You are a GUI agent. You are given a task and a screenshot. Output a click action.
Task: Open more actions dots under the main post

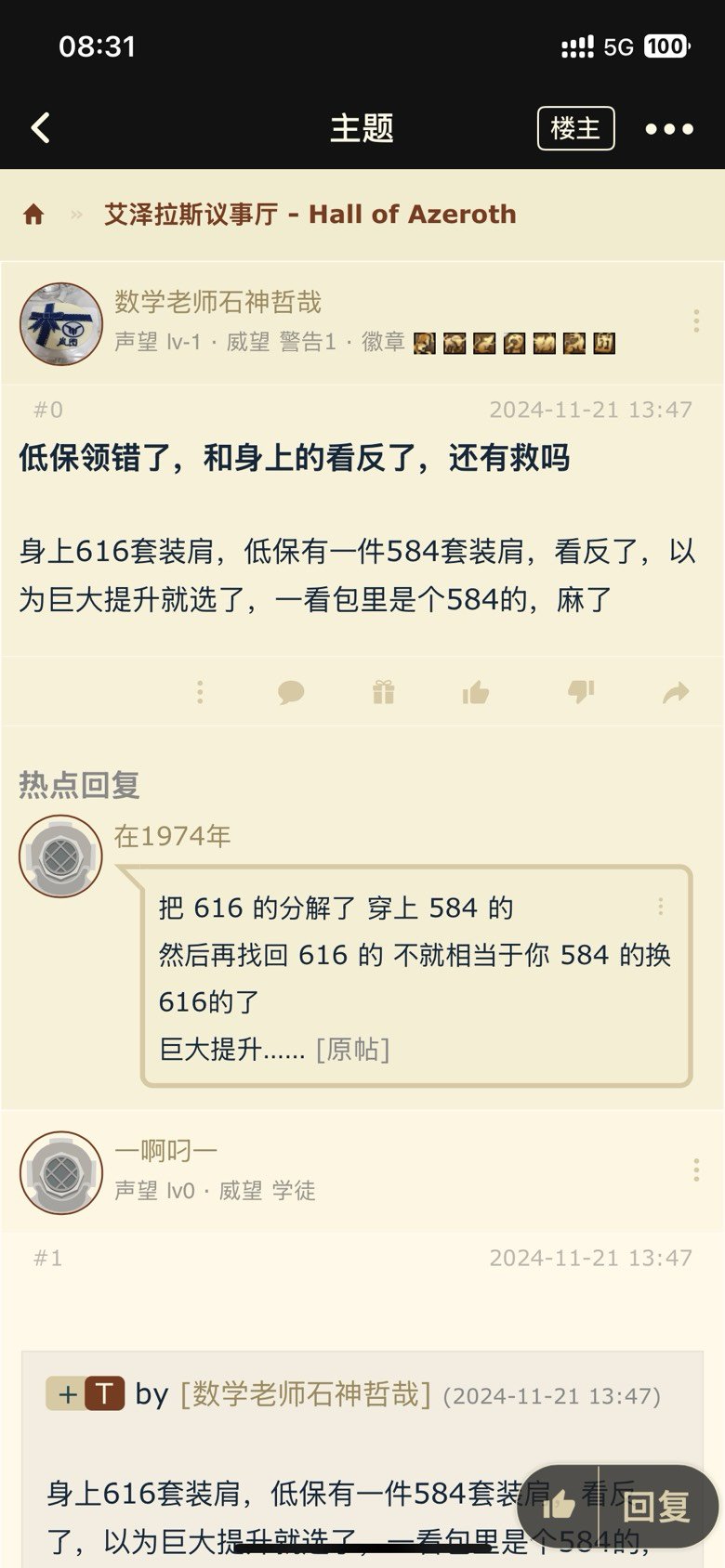pos(200,692)
